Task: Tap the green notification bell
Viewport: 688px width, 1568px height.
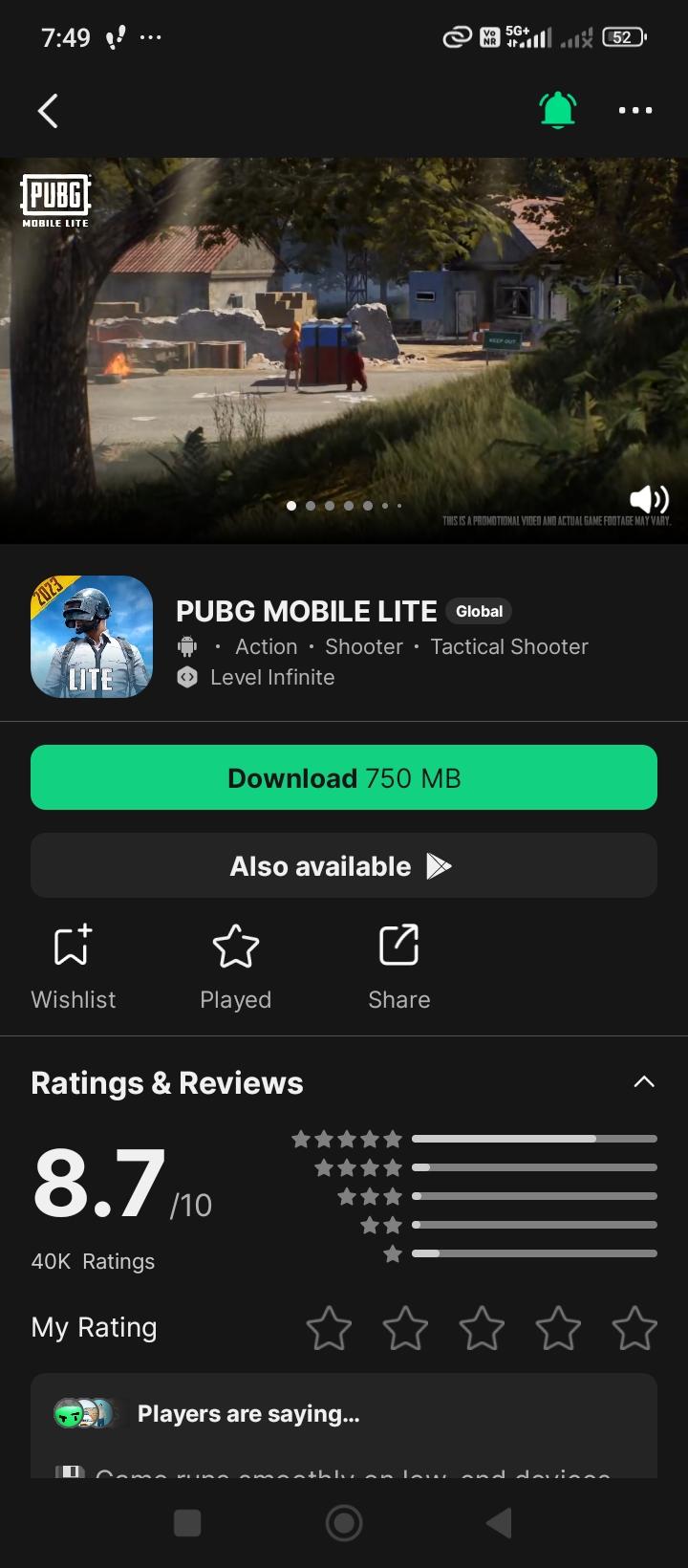Action: 558,111
